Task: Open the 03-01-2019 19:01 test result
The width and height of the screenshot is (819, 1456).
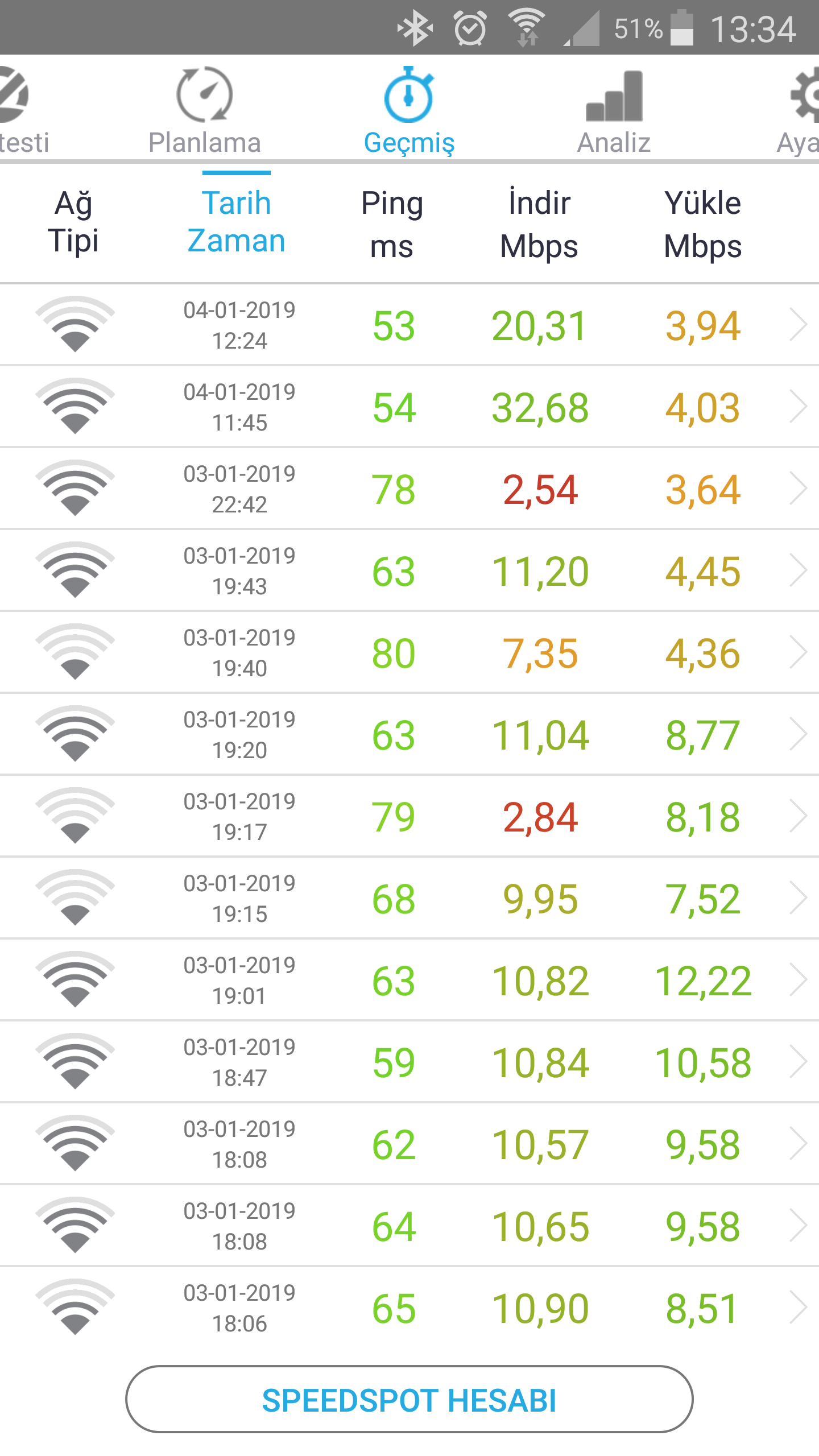Action: (409, 980)
